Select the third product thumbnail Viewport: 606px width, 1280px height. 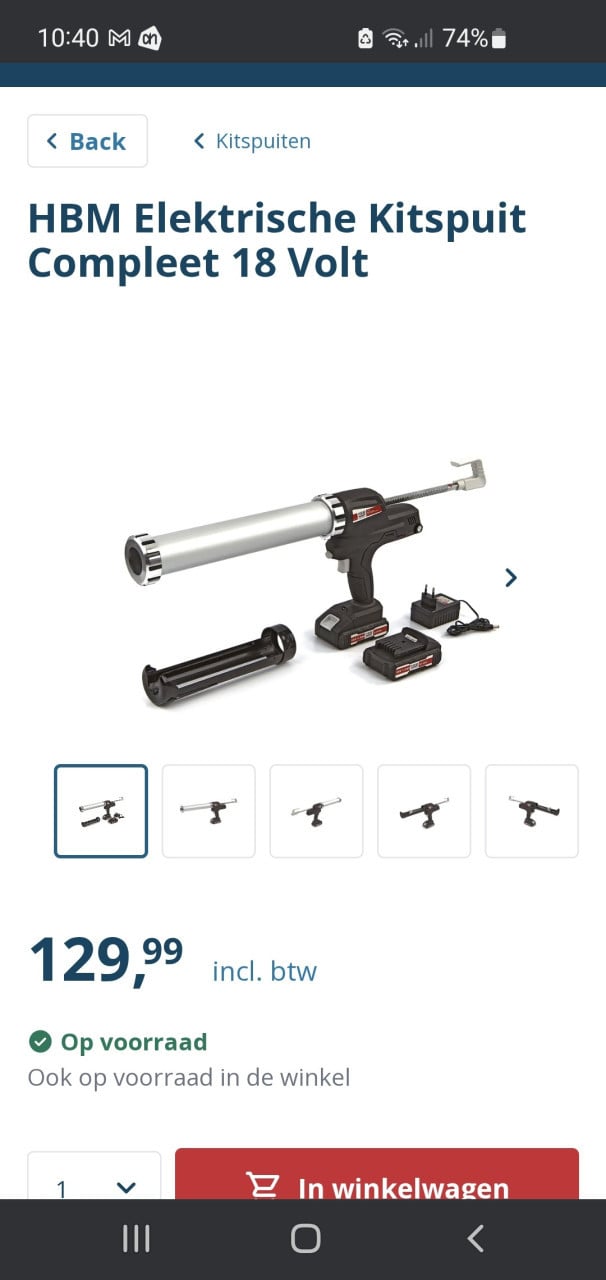(x=316, y=811)
